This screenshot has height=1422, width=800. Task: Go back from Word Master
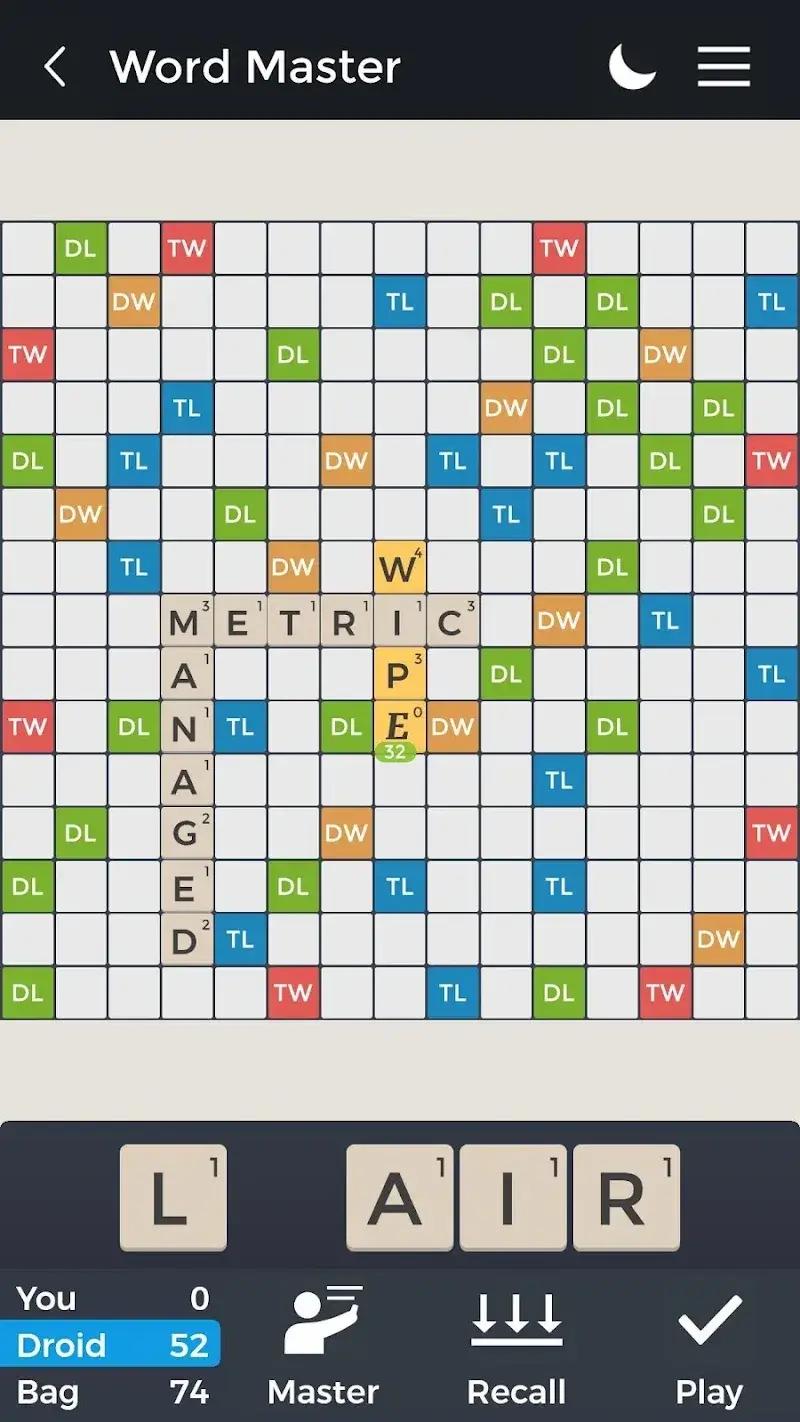click(55, 67)
